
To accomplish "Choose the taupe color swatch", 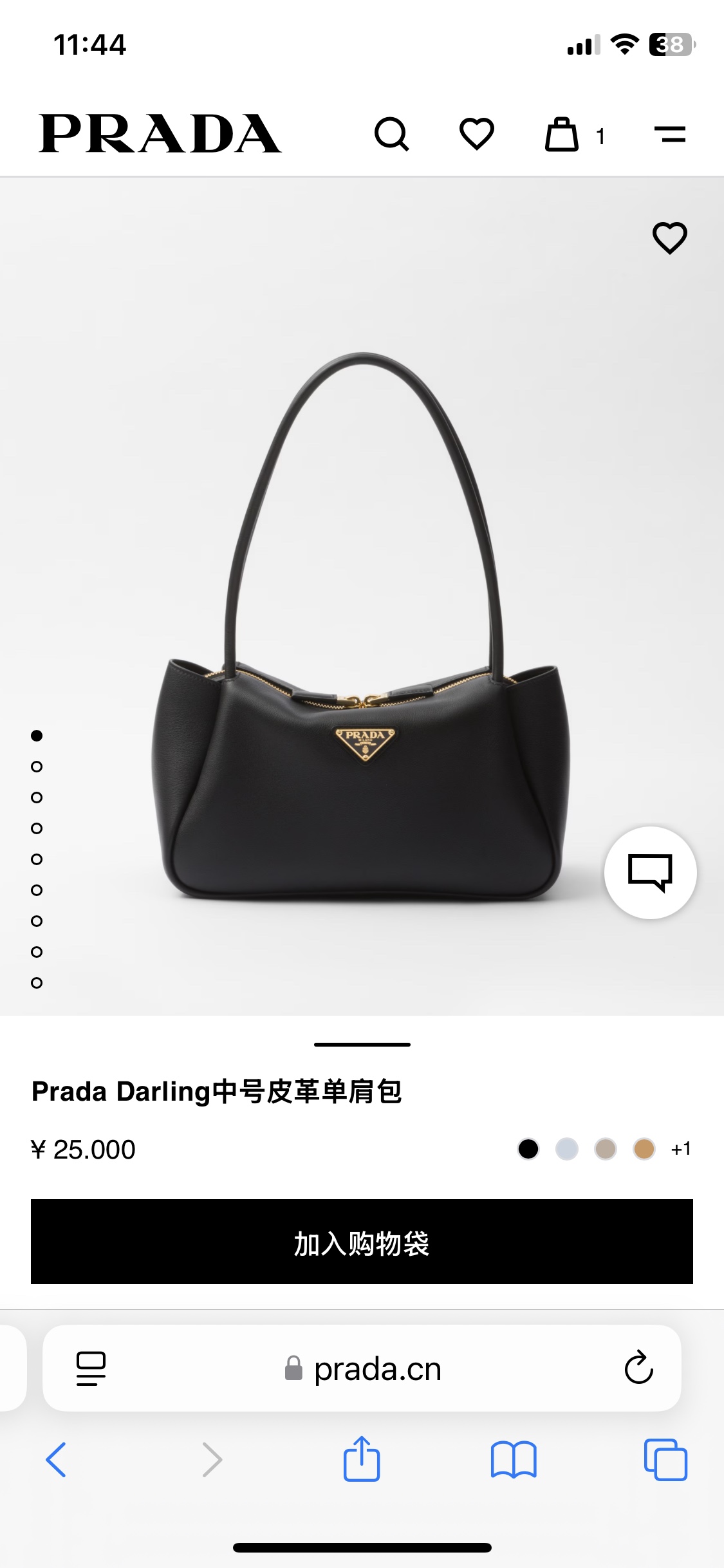I will 606,1149.
